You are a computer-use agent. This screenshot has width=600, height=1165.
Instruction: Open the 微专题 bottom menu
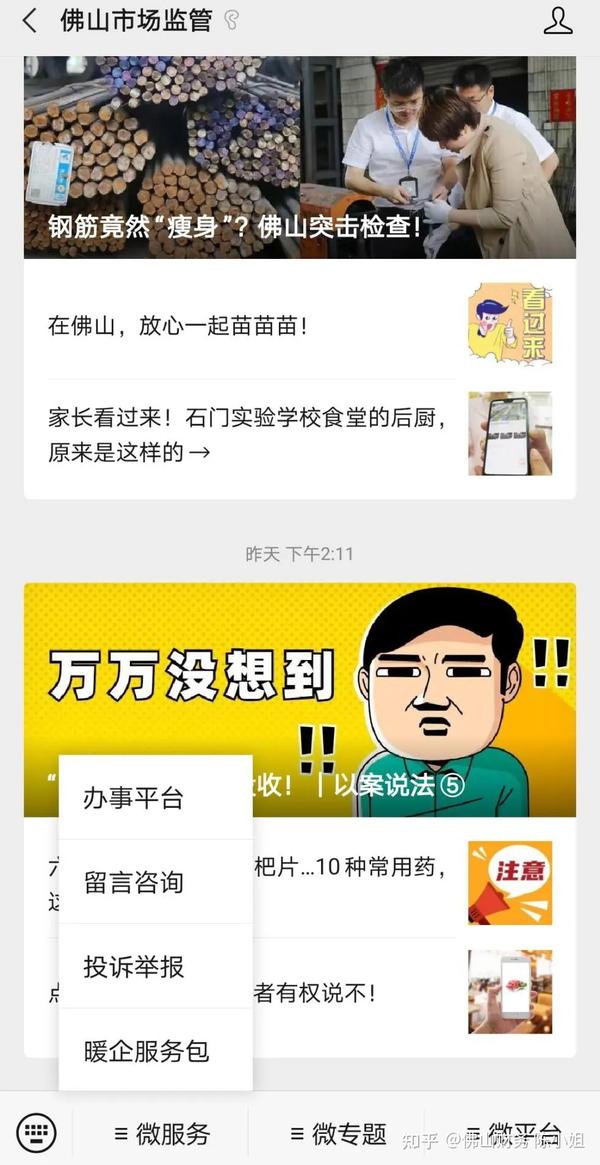pyautogui.click(x=338, y=1134)
